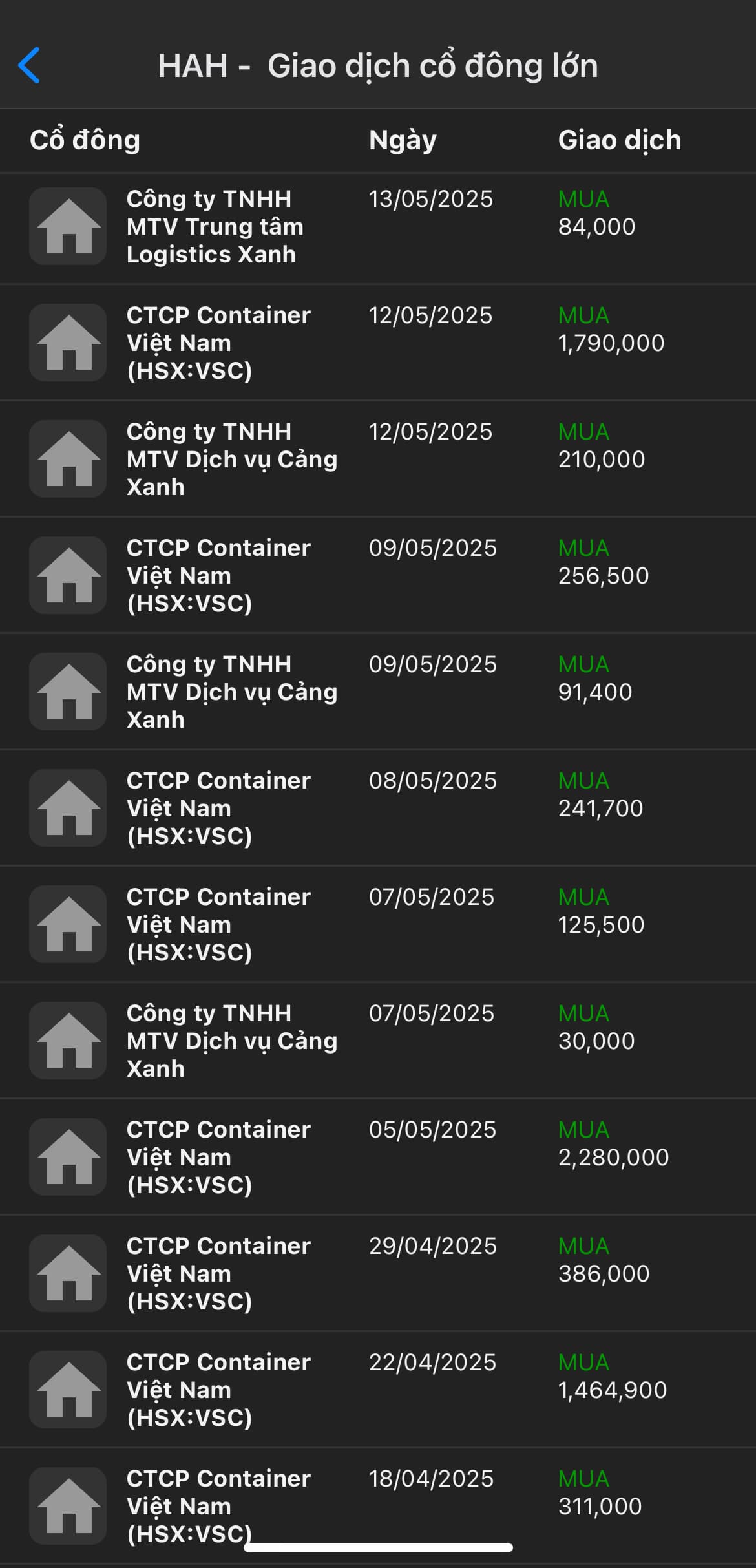Open the VSC transaction buying 1,790,000 shares
This screenshot has height=1568, width=756.
[x=378, y=343]
